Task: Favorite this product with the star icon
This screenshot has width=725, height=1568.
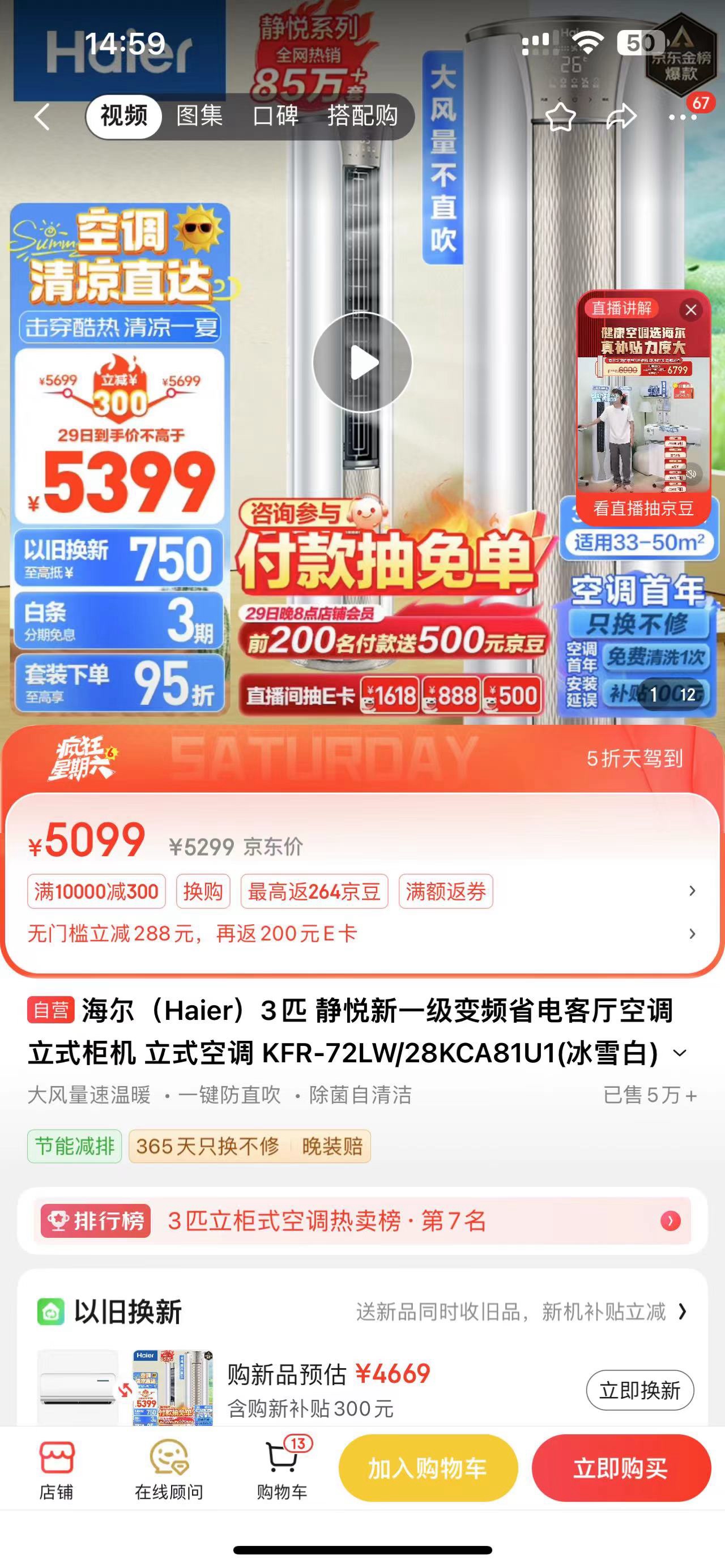Action: [x=560, y=117]
